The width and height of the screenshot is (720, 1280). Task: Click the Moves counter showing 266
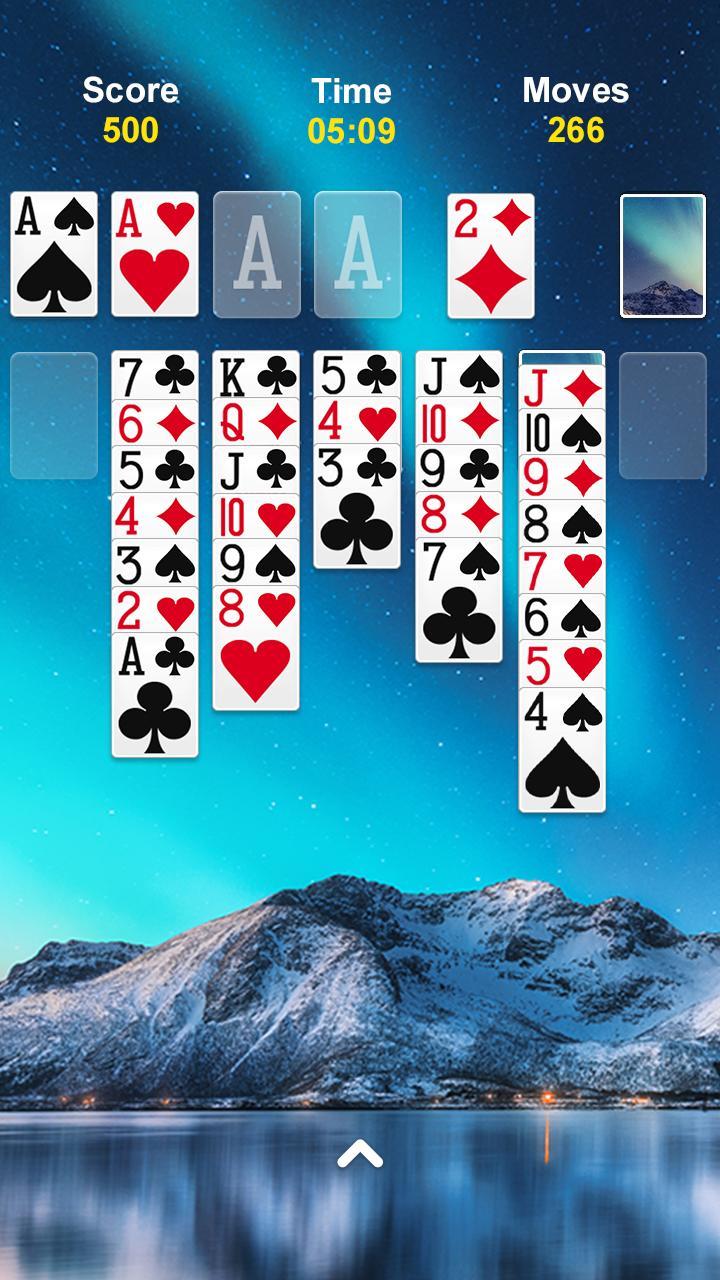tap(577, 128)
